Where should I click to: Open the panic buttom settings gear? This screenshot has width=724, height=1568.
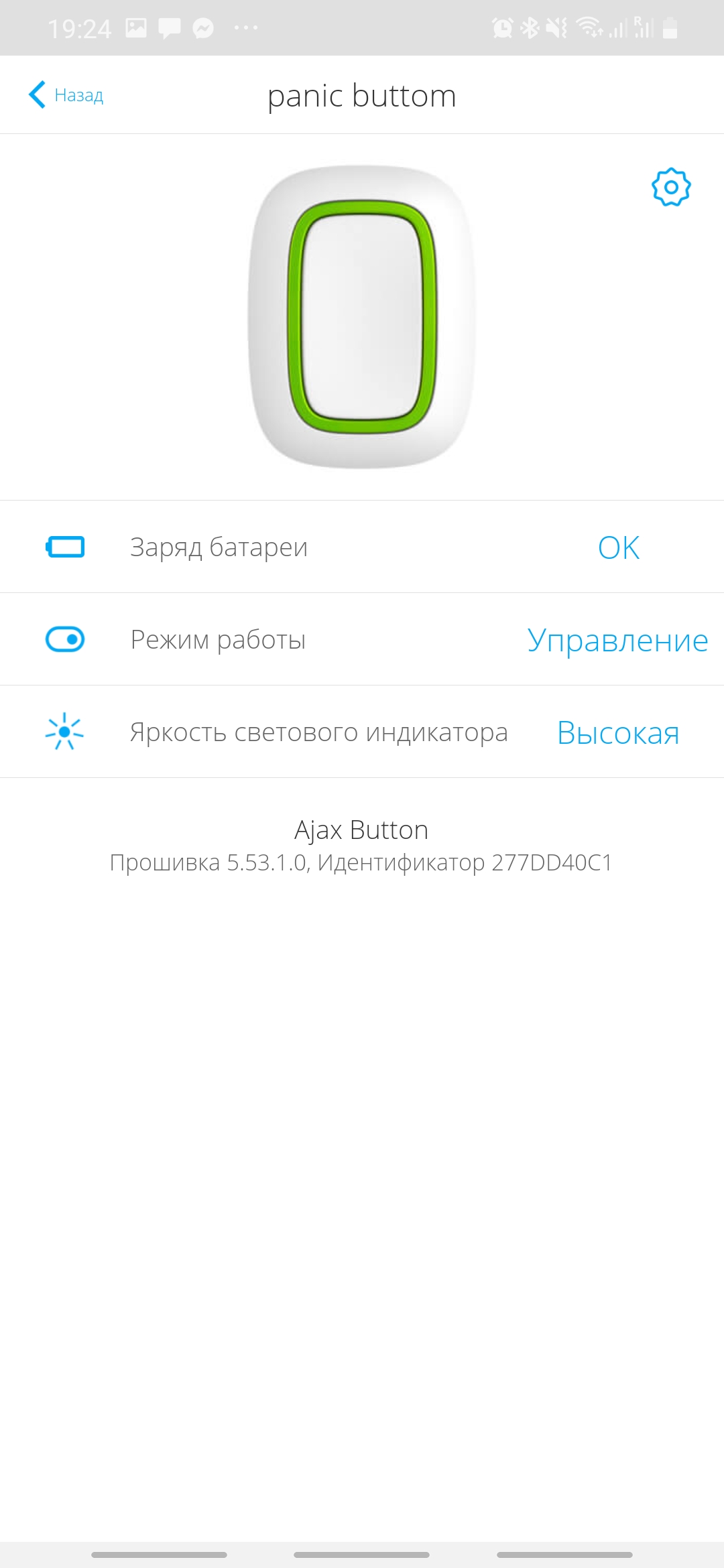(670, 187)
